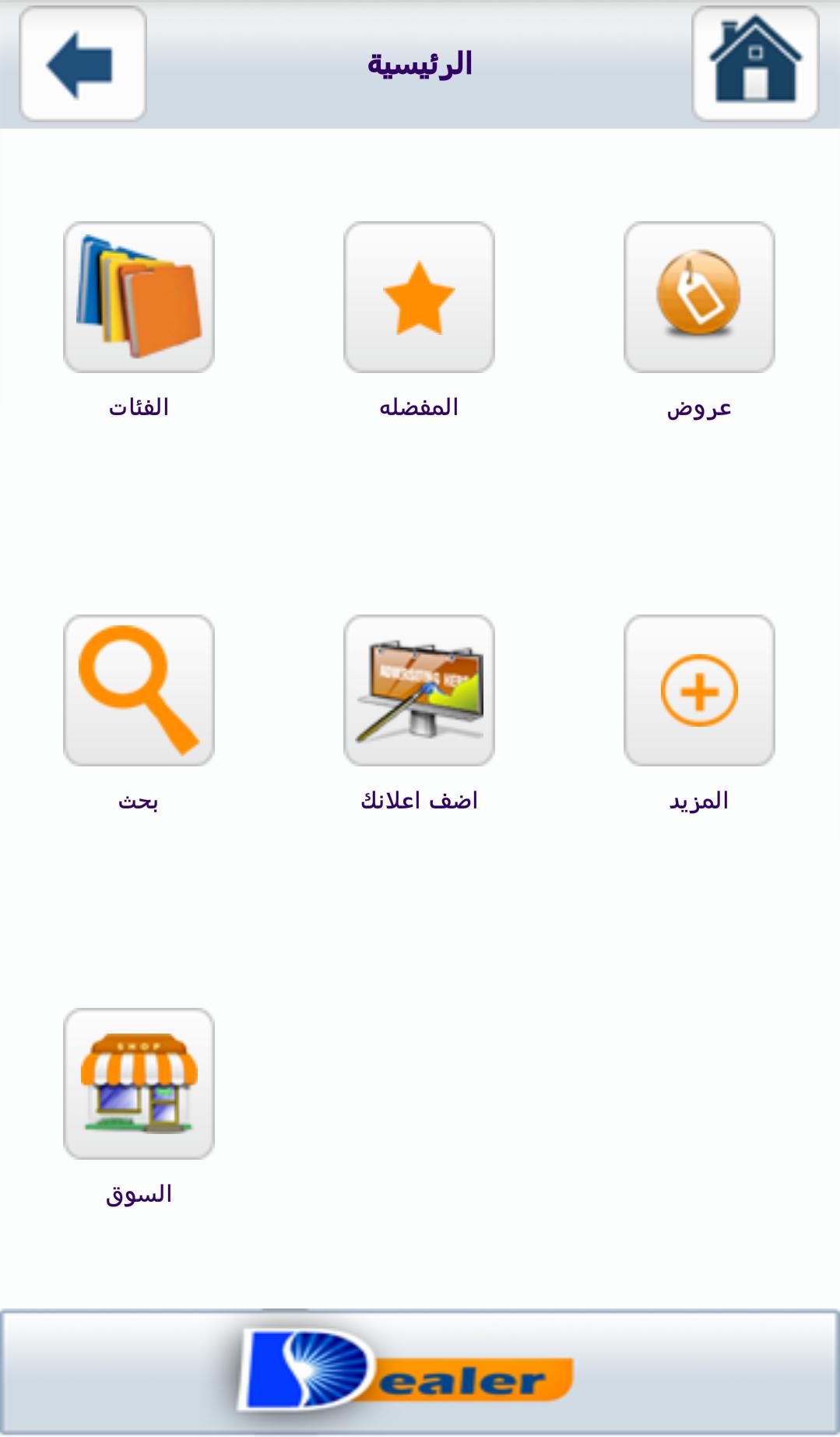
Task: Enter السوق market shop tile
Action: [139, 1084]
